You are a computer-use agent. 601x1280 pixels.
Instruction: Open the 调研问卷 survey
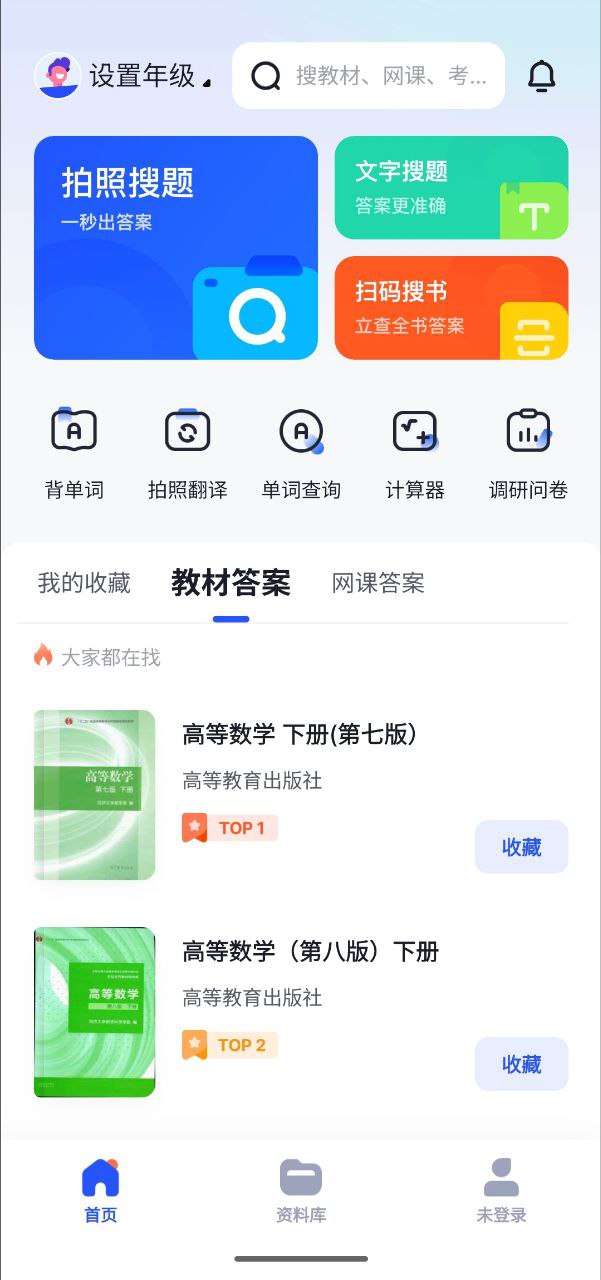pos(528,453)
